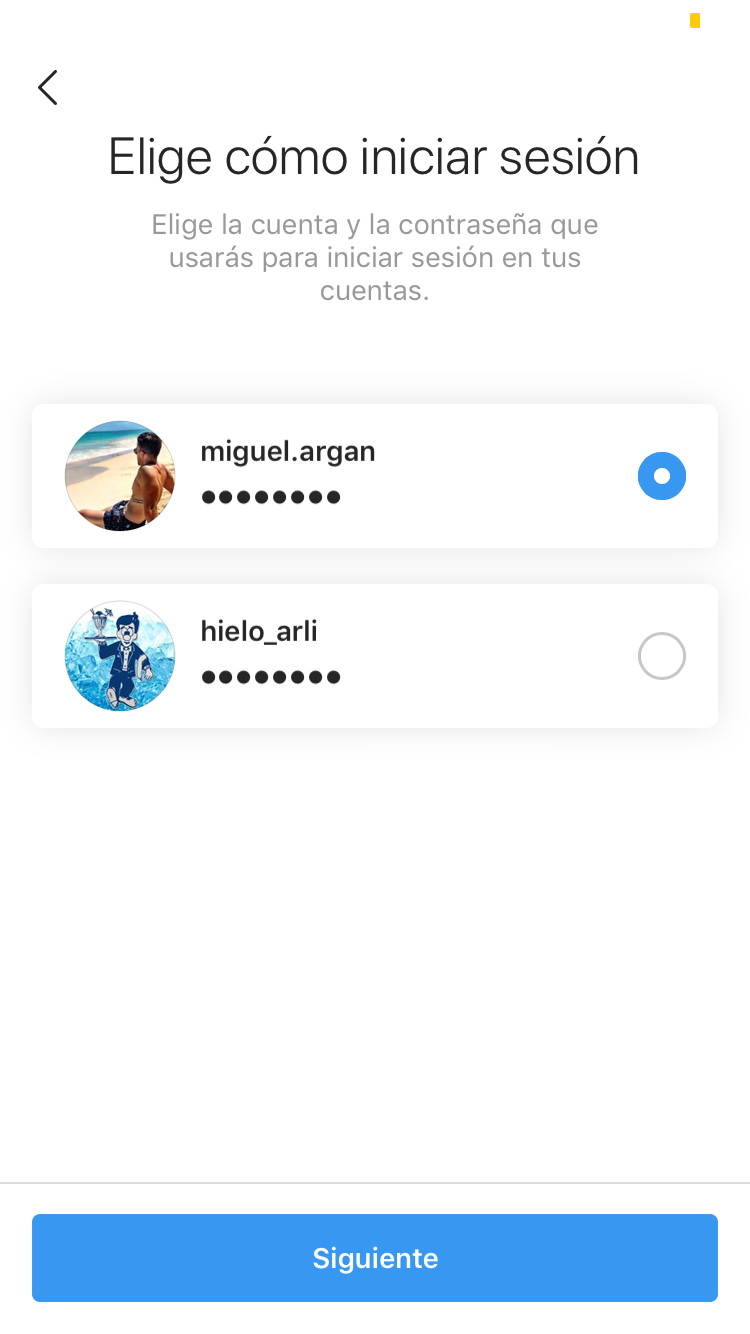The height and width of the screenshot is (1334, 750).
Task: Go back using the top arrow
Action: click(x=48, y=88)
